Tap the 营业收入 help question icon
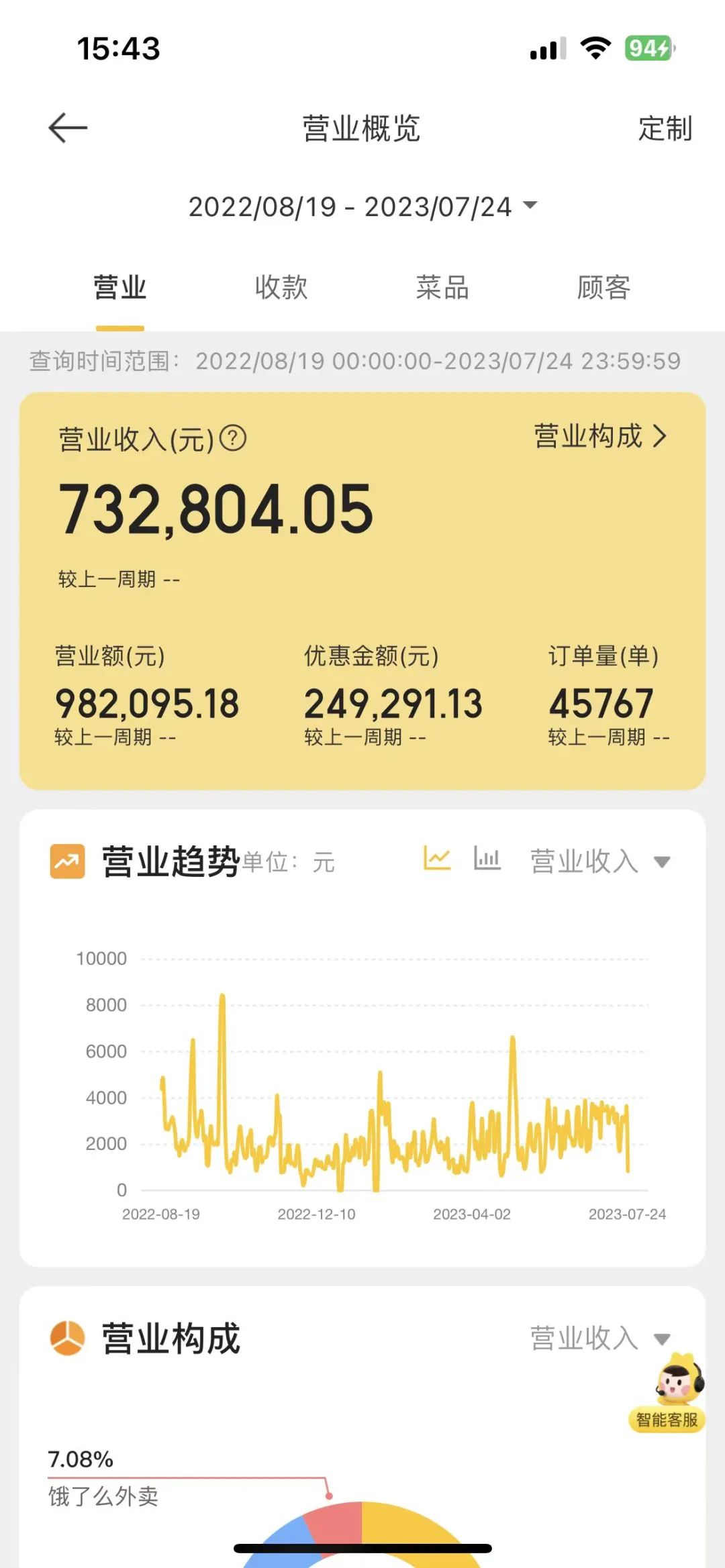 (x=233, y=439)
